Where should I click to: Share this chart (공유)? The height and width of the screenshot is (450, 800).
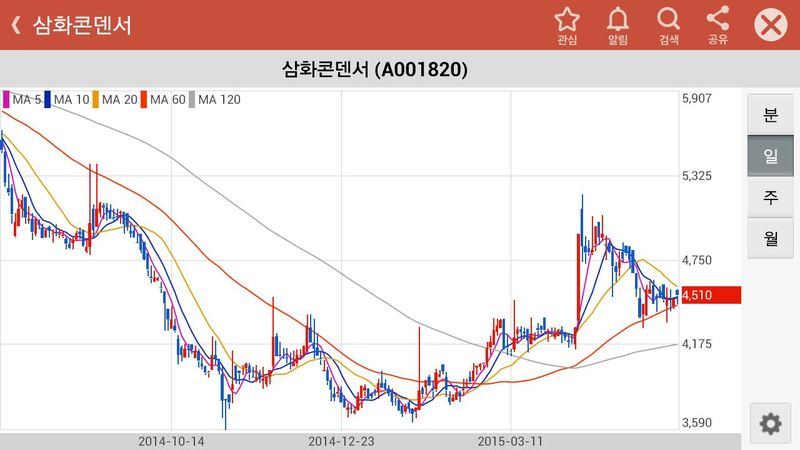pos(717,25)
